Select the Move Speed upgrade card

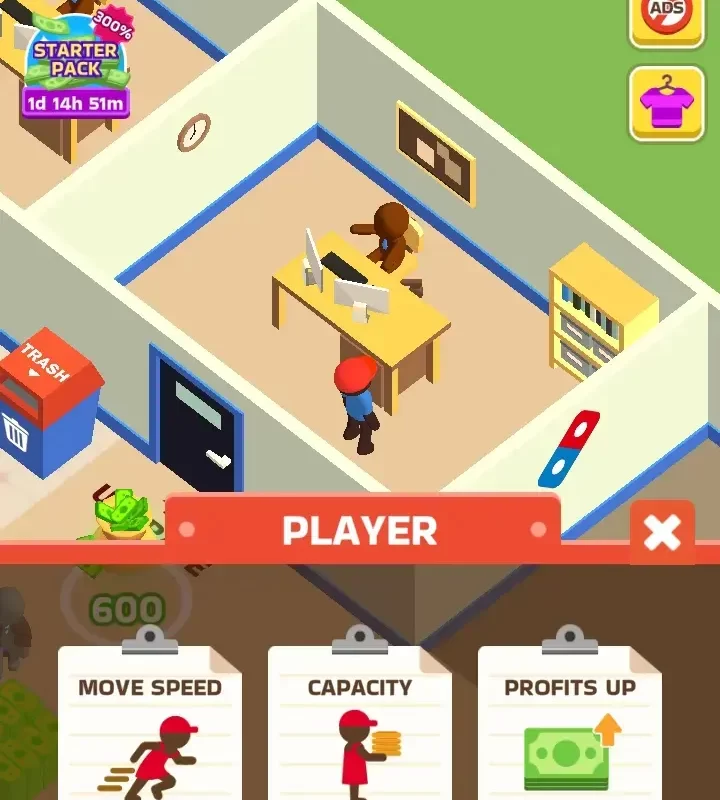click(x=150, y=728)
